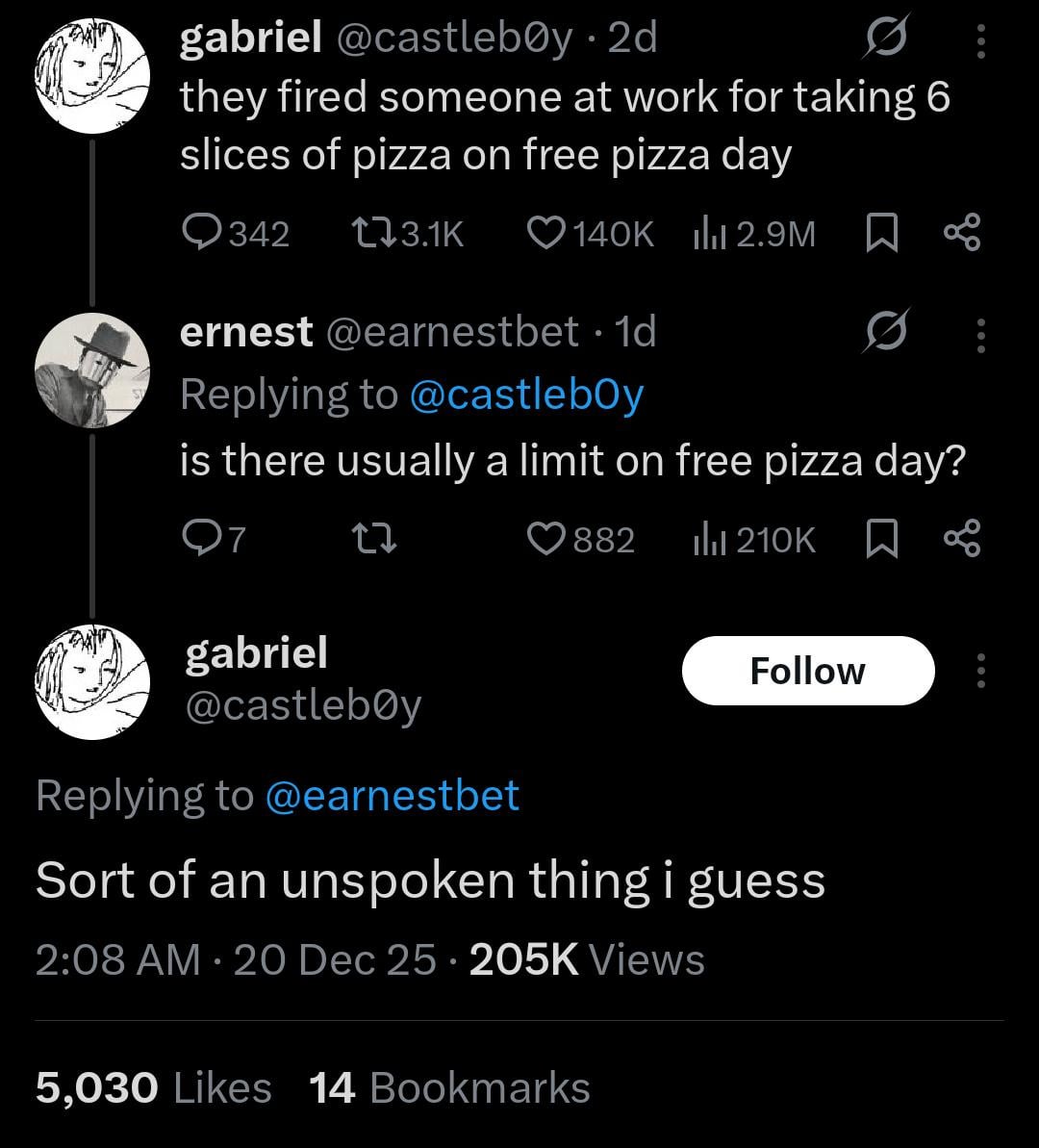Share ernest's reply
The width and height of the screenshot is (1039, 1148).
coord(962,540)
